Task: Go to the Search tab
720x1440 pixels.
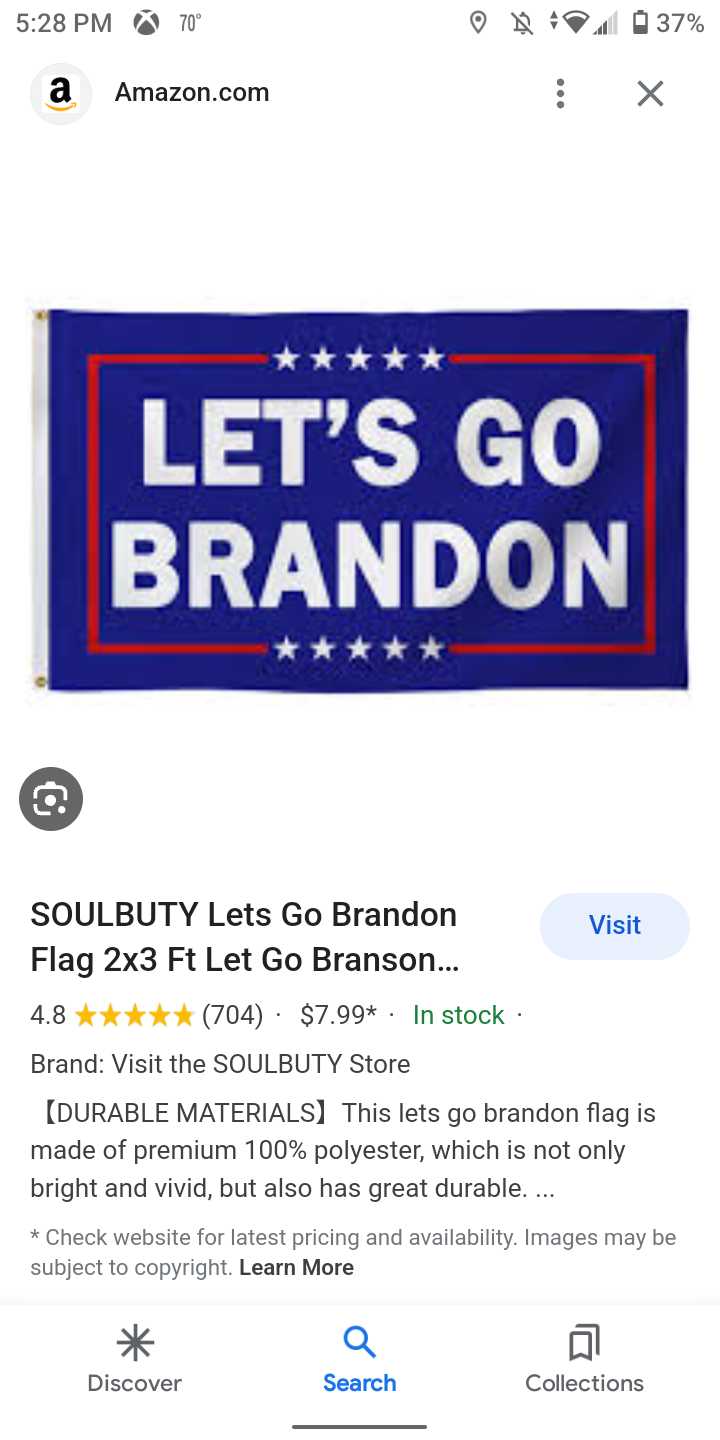Action: coord(360,1360)
